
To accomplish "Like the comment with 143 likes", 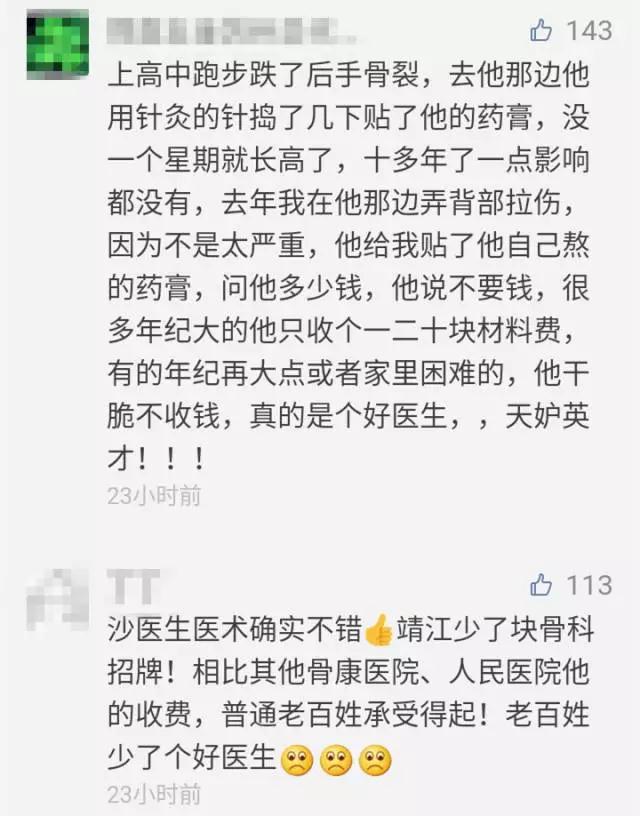I will click(x=541, y=31).
